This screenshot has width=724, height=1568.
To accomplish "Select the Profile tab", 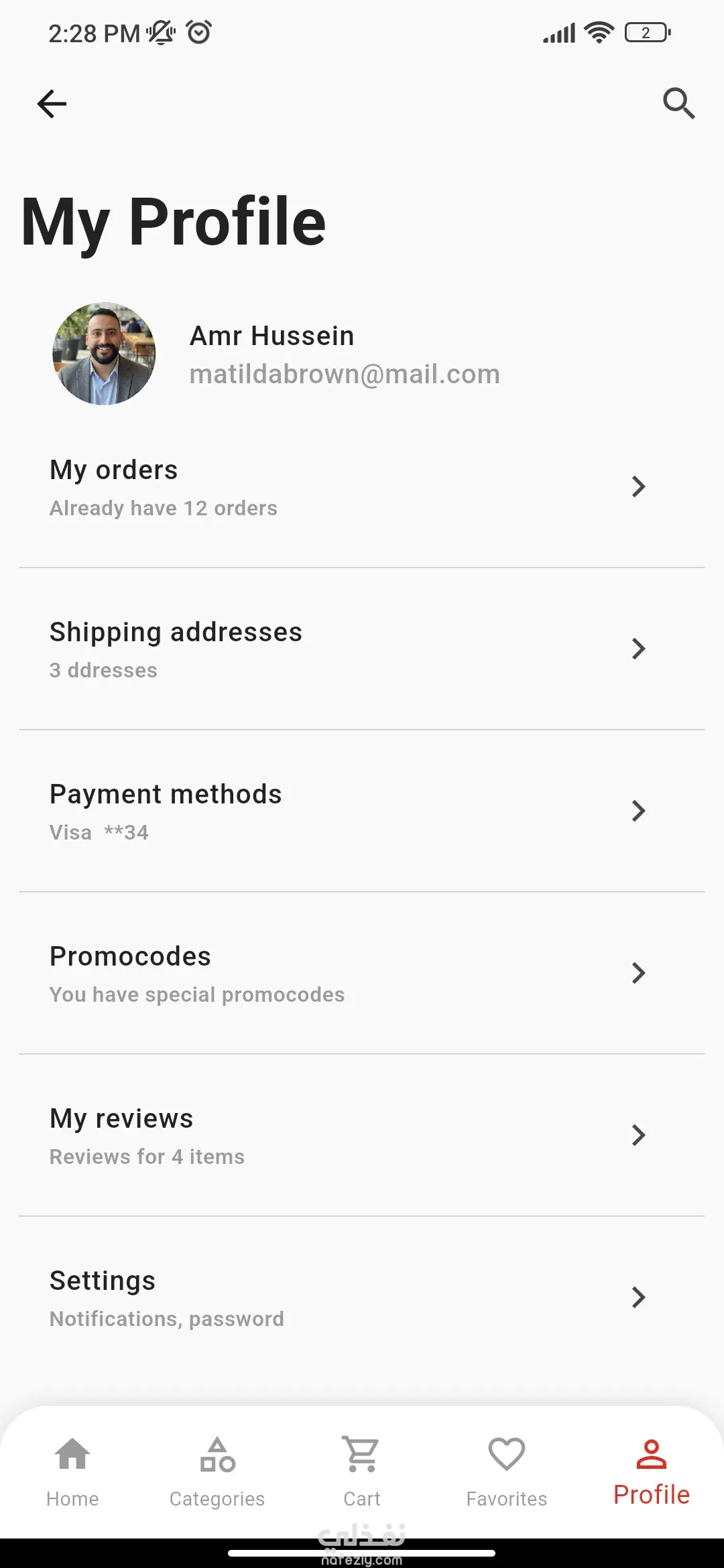I will 652,1472.
